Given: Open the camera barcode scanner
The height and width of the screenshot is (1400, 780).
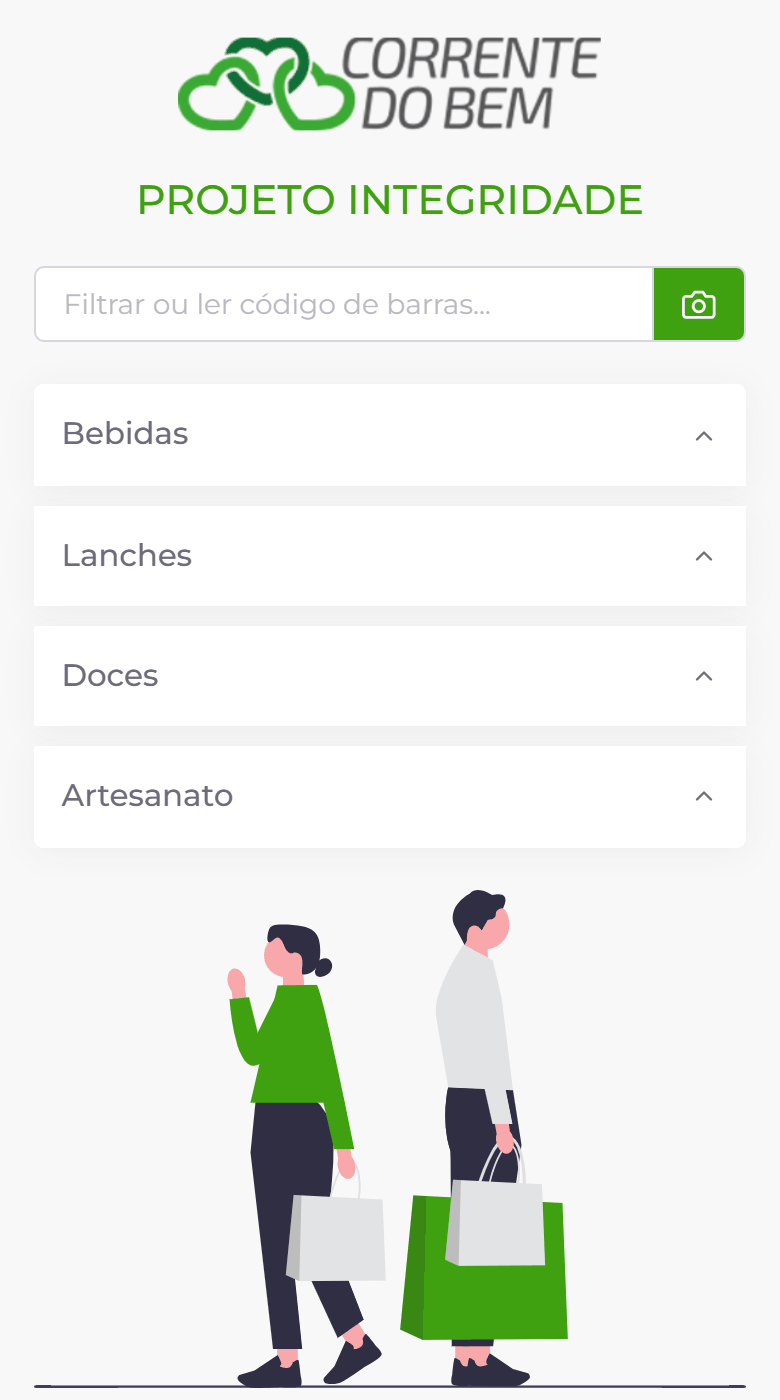Looking at the screenshot, I should (699, 304).
